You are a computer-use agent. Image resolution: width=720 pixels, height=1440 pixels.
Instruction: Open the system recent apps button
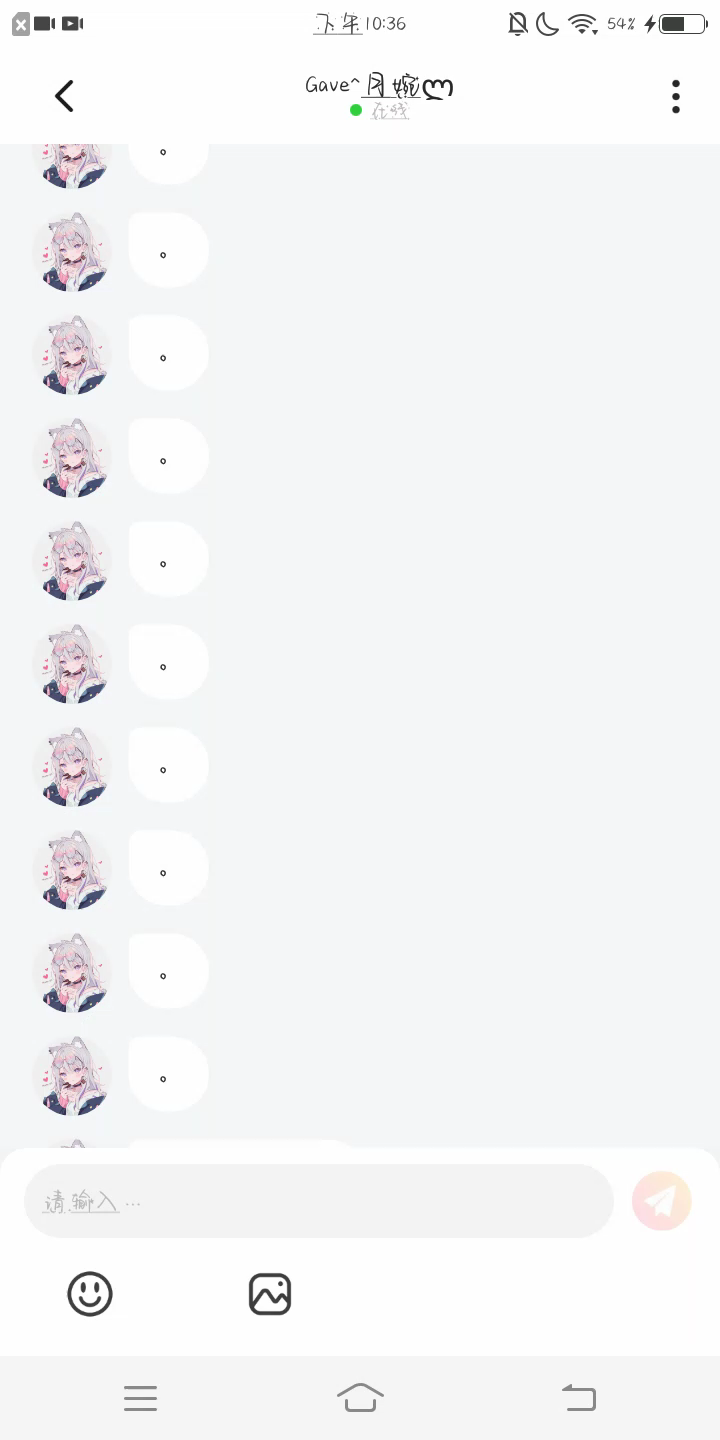(140, 1398)
